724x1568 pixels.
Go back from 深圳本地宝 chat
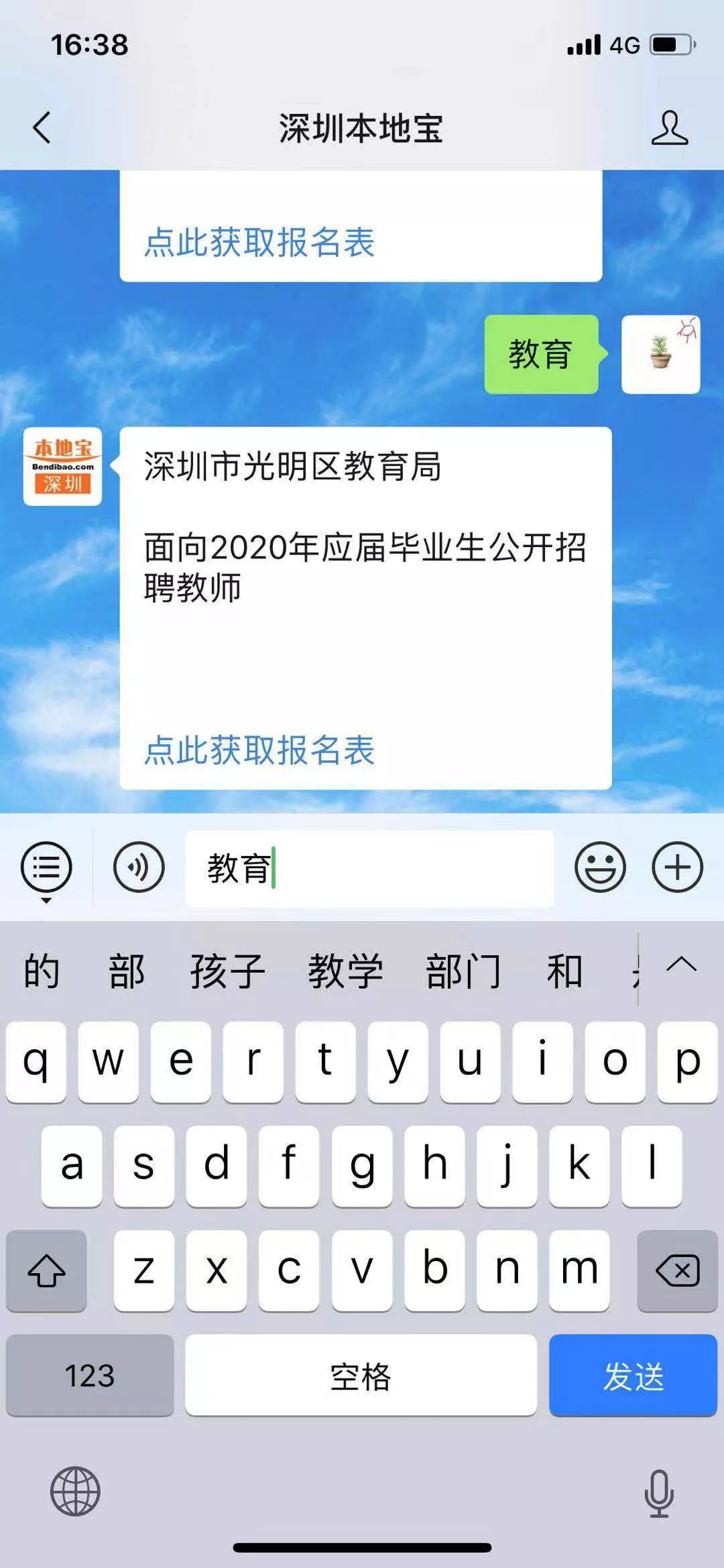(x=42, y=127)
